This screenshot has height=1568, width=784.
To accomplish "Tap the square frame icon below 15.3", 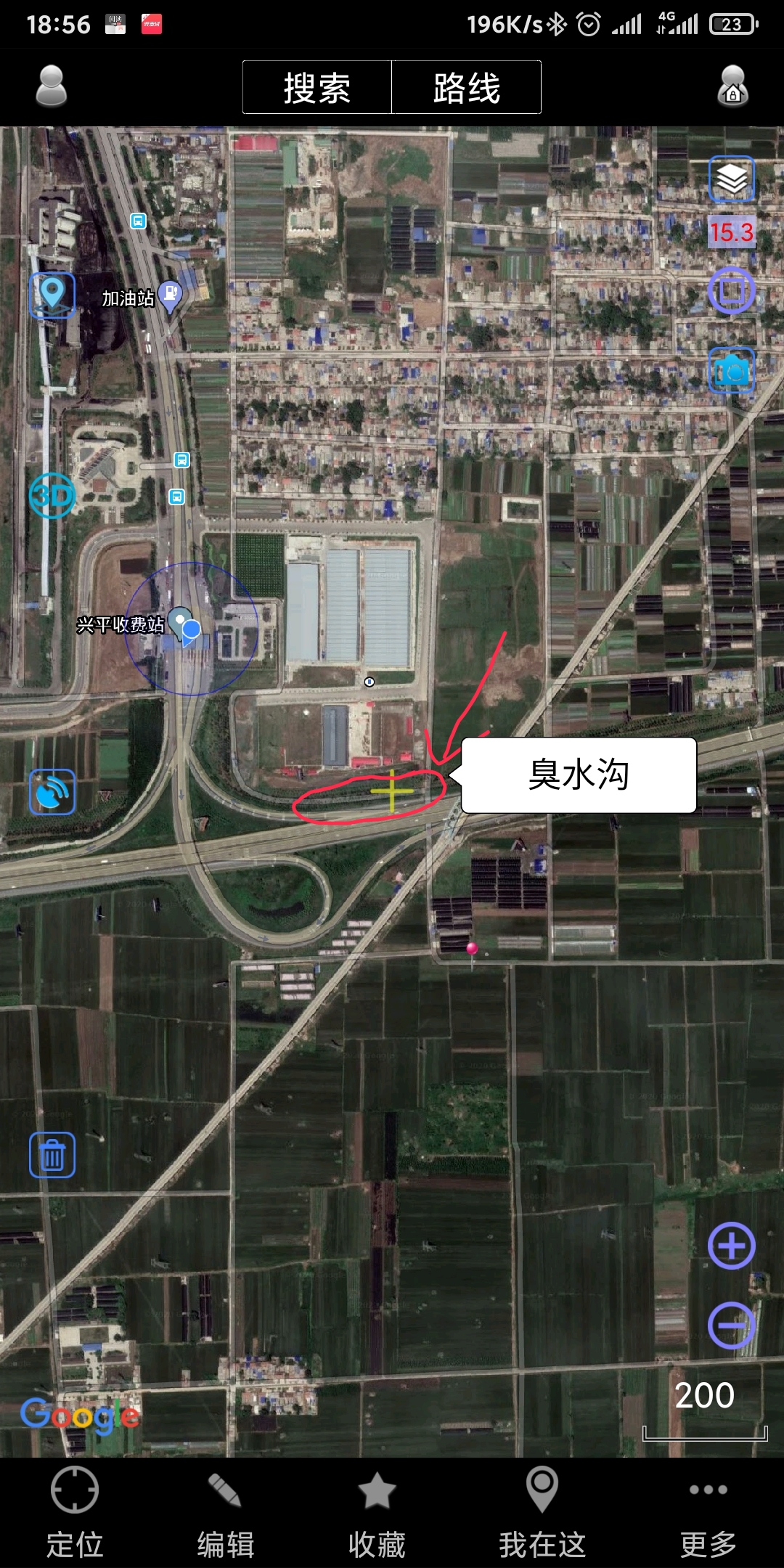I will click(732, 291).
